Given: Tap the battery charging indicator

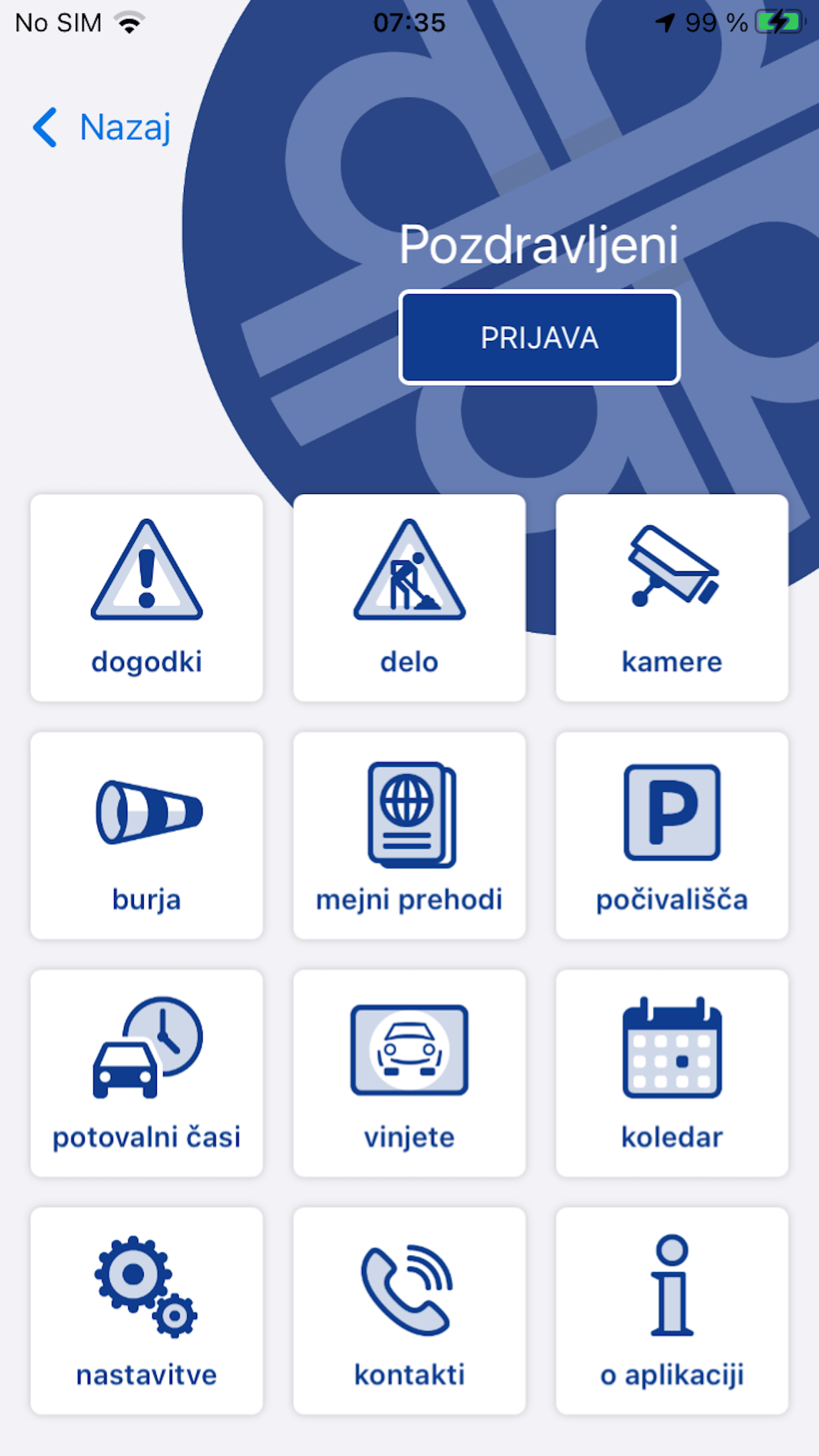Looking at the screenshot, I should pyautogui.click(x=778, y=21).
